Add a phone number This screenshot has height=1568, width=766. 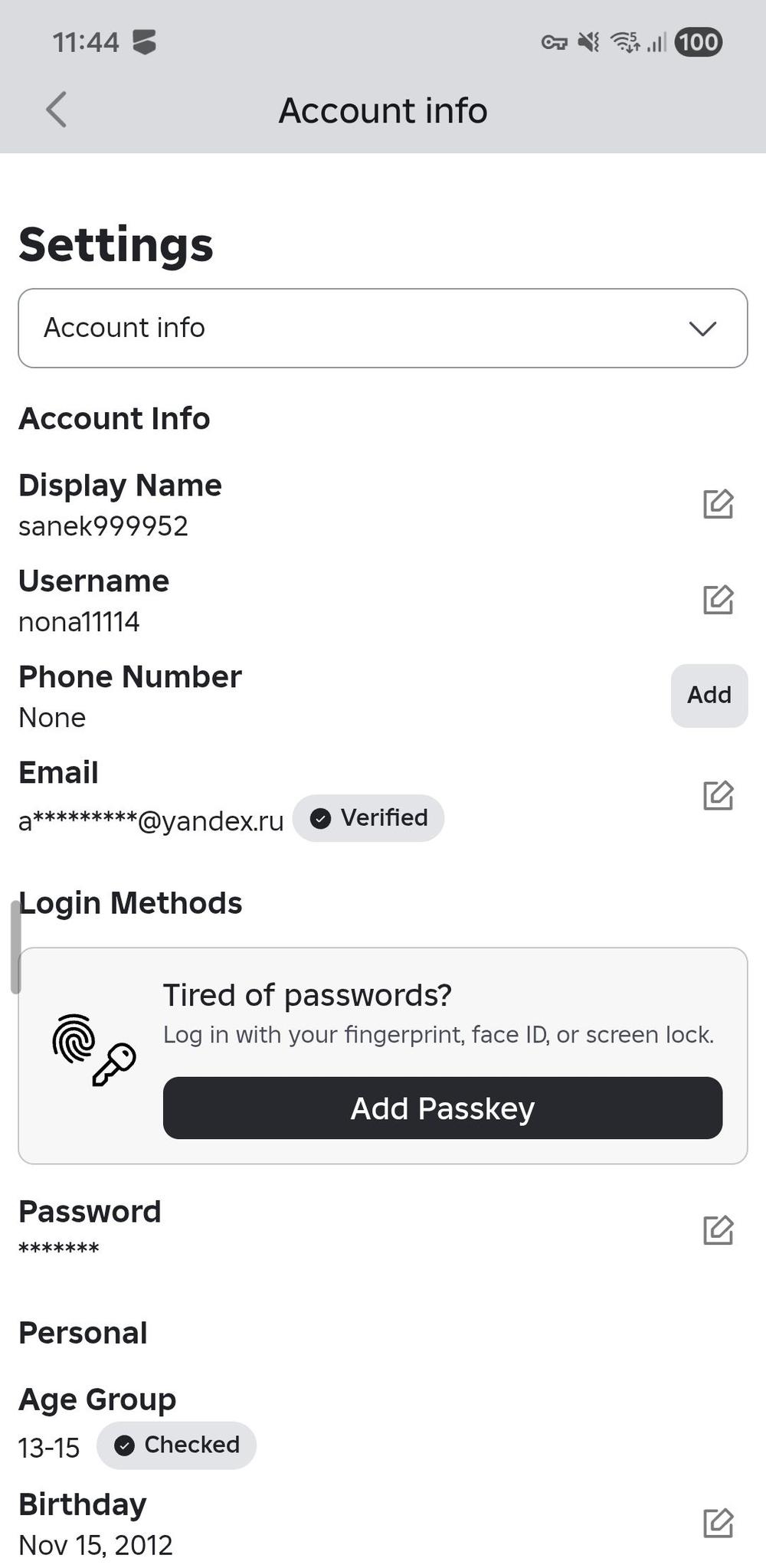pos(709,695)
